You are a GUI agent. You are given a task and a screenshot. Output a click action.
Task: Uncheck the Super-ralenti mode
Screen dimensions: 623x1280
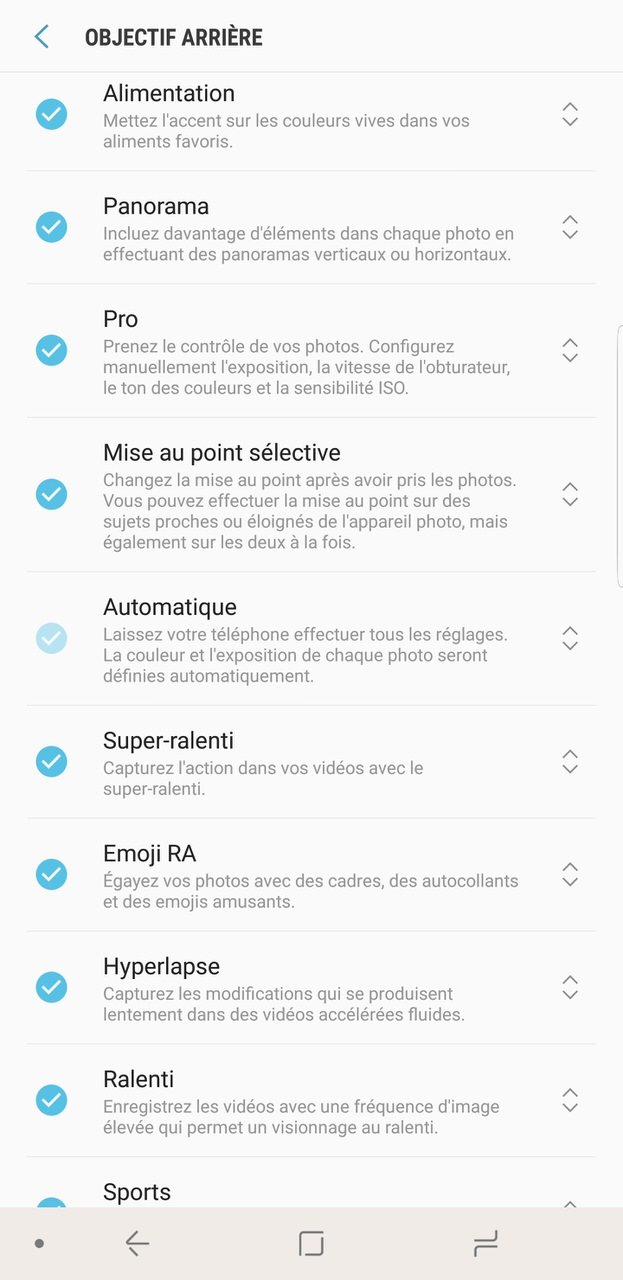pos(52,761)
